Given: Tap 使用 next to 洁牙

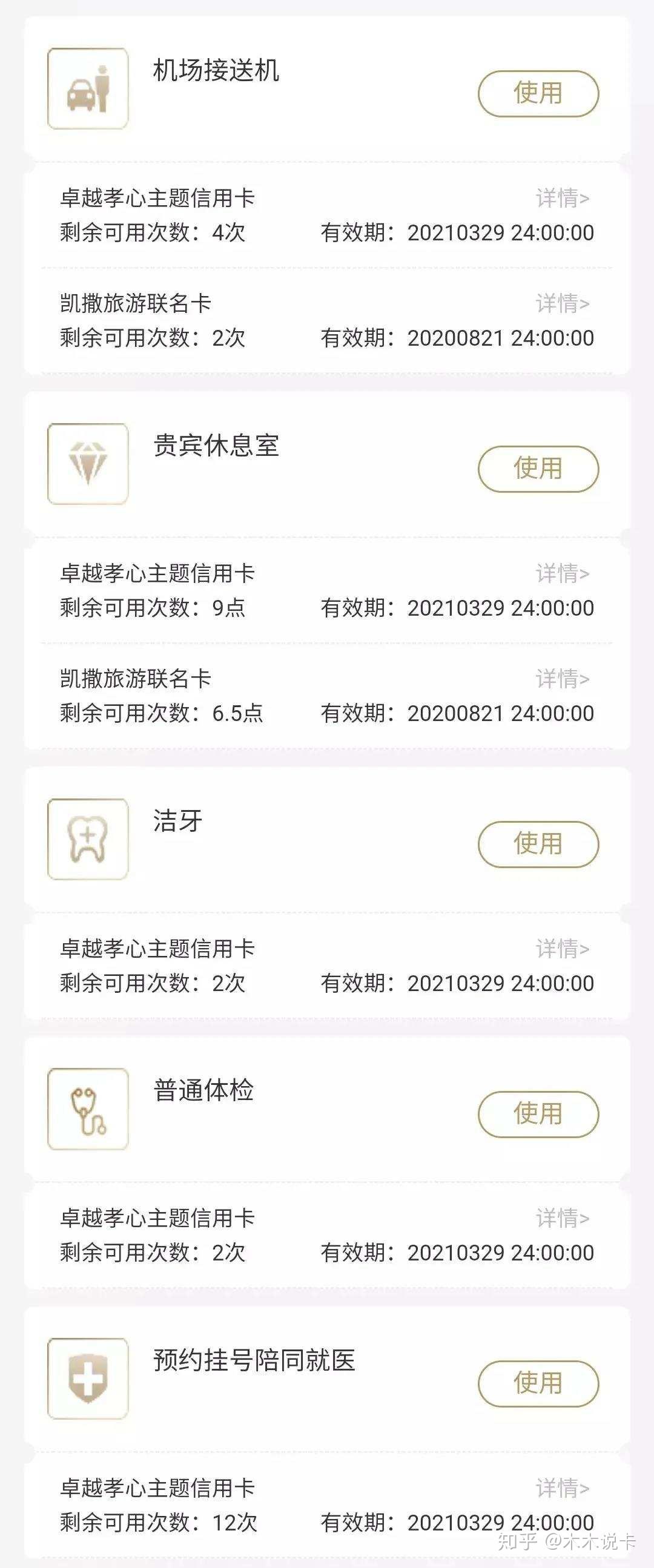Looking at the screenshot, I should (538, 844).
